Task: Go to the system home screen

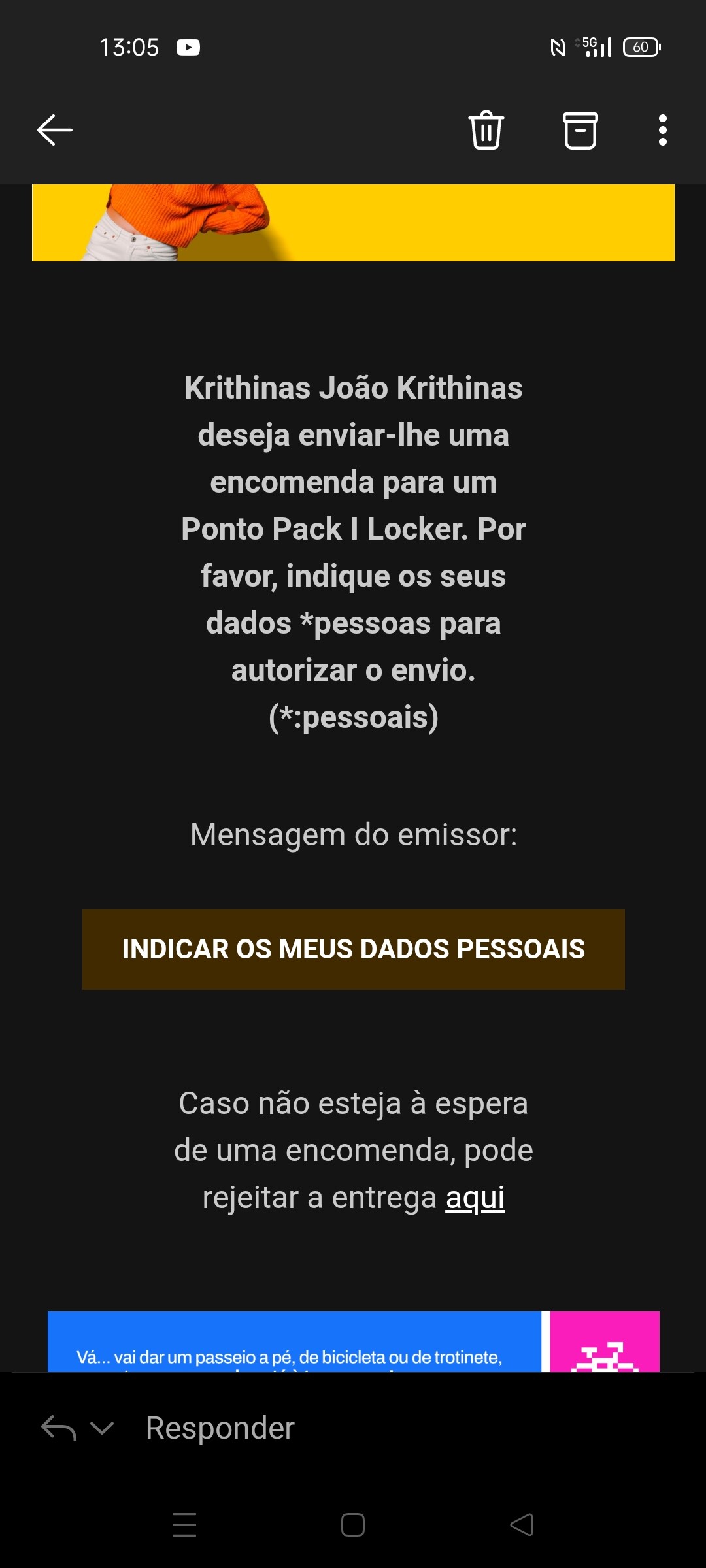Action: point(353,1525)
